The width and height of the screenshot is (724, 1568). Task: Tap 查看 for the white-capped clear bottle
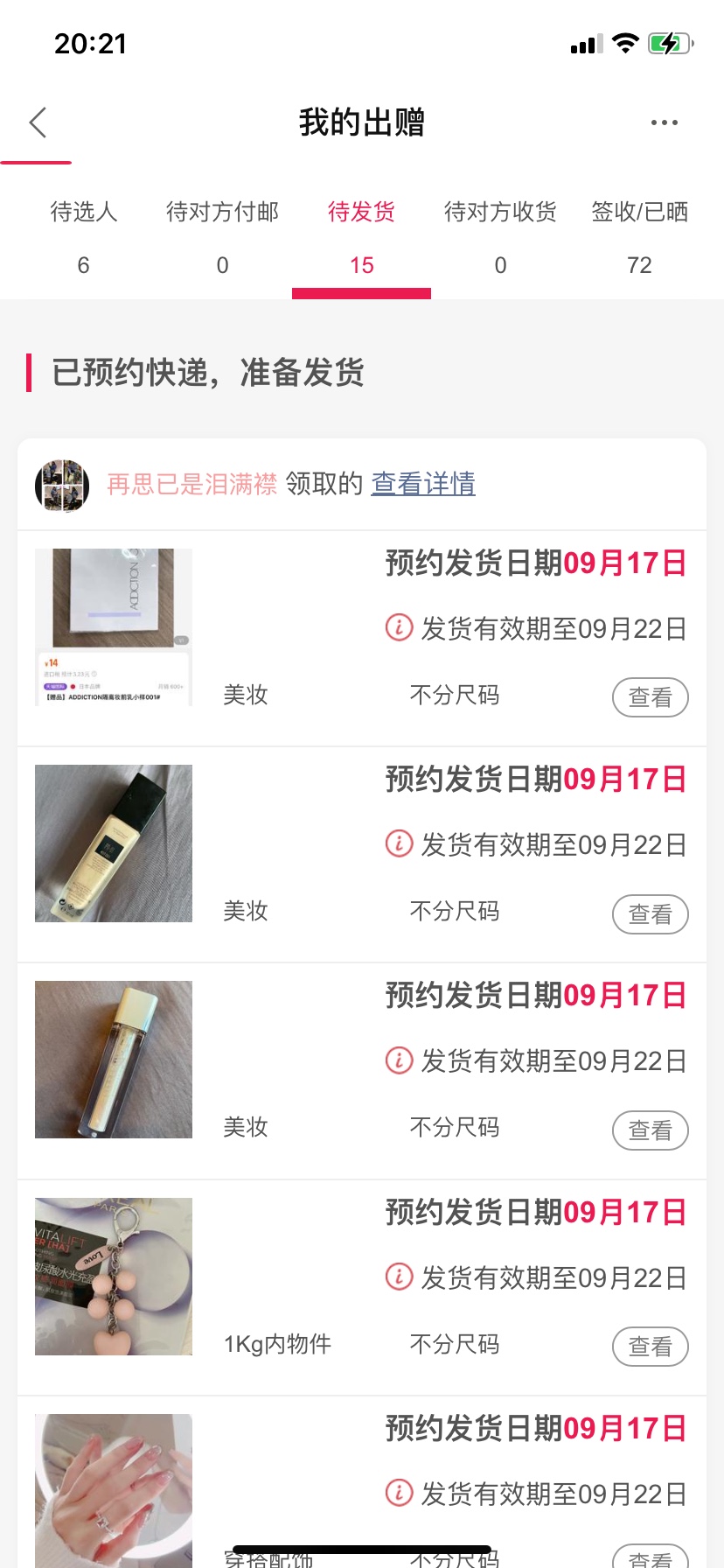(650, 1130)
